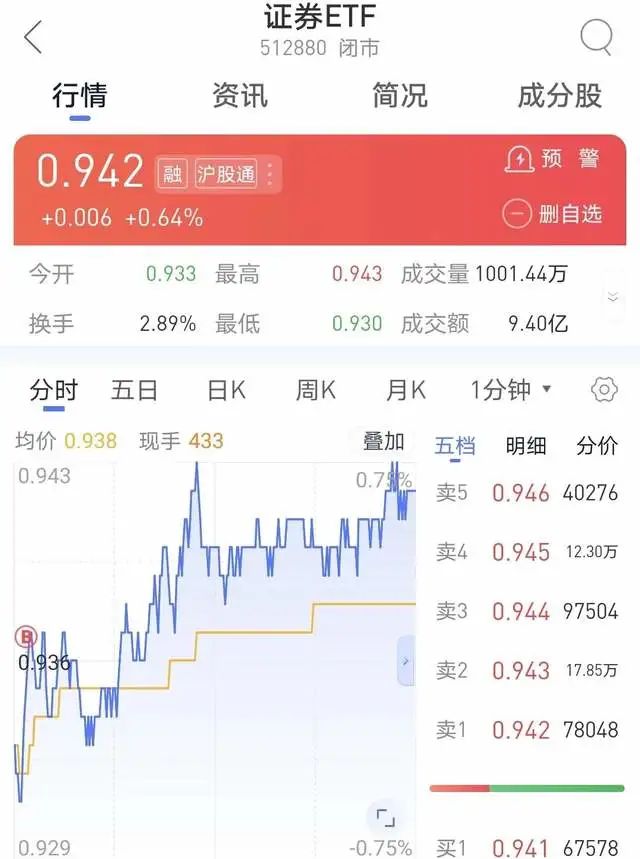This screenshot has height=859, width=640.
Task: Open the search magnifier icon
Action: [x=596, y=38]
